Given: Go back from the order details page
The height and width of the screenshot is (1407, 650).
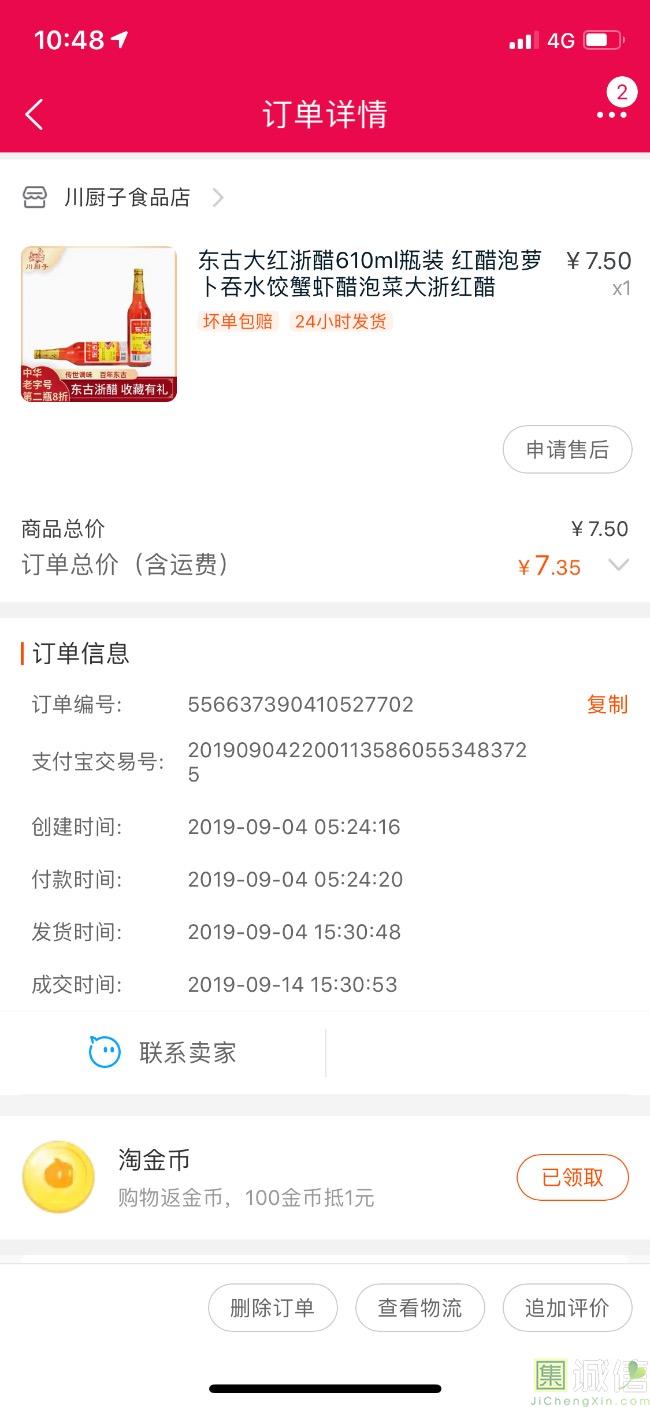Looking at the screenshot, I should click(34, 114).
